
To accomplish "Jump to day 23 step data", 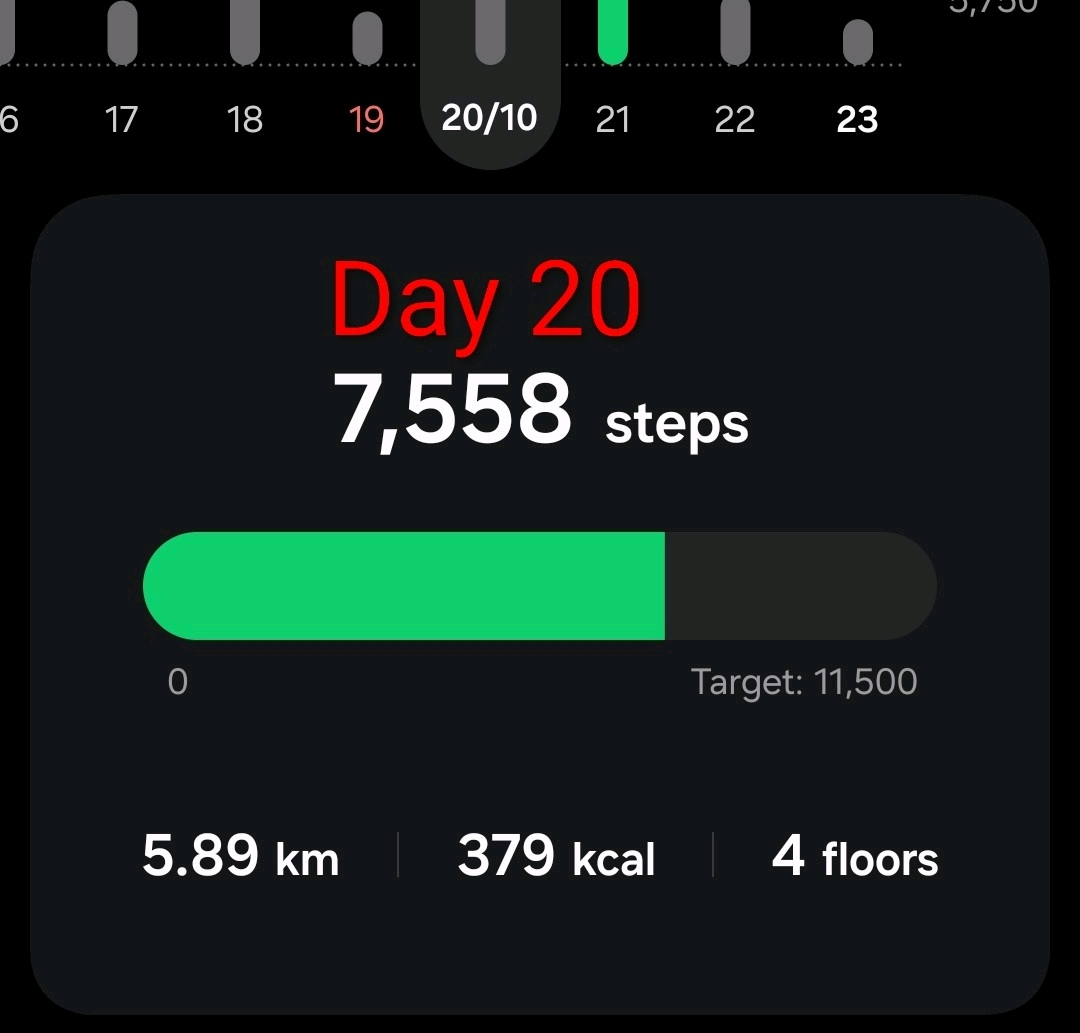I will click(857, 119).
